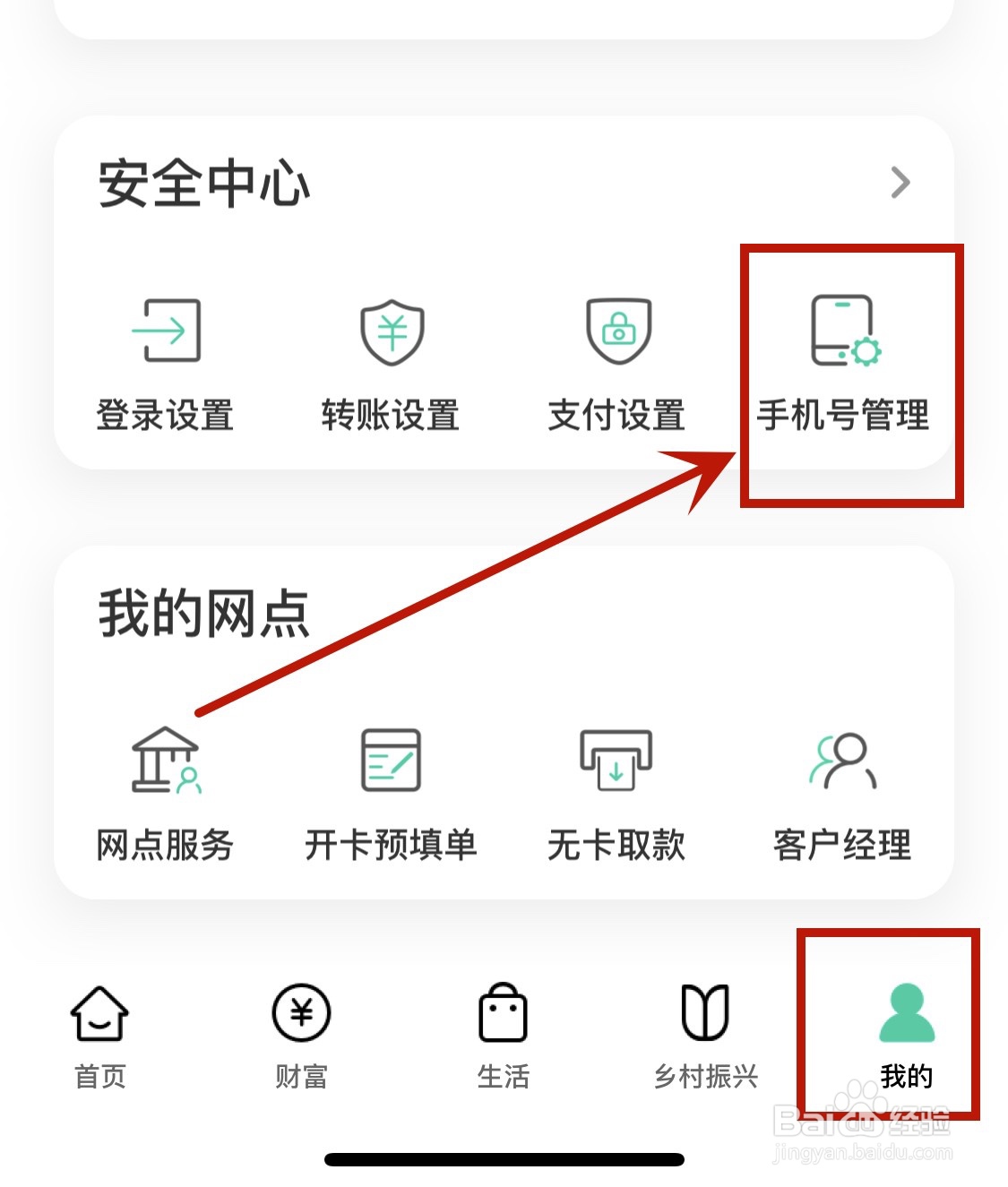Switch to the 首页 tab
This screenshot has height=1187, width=1008.
99,1037
